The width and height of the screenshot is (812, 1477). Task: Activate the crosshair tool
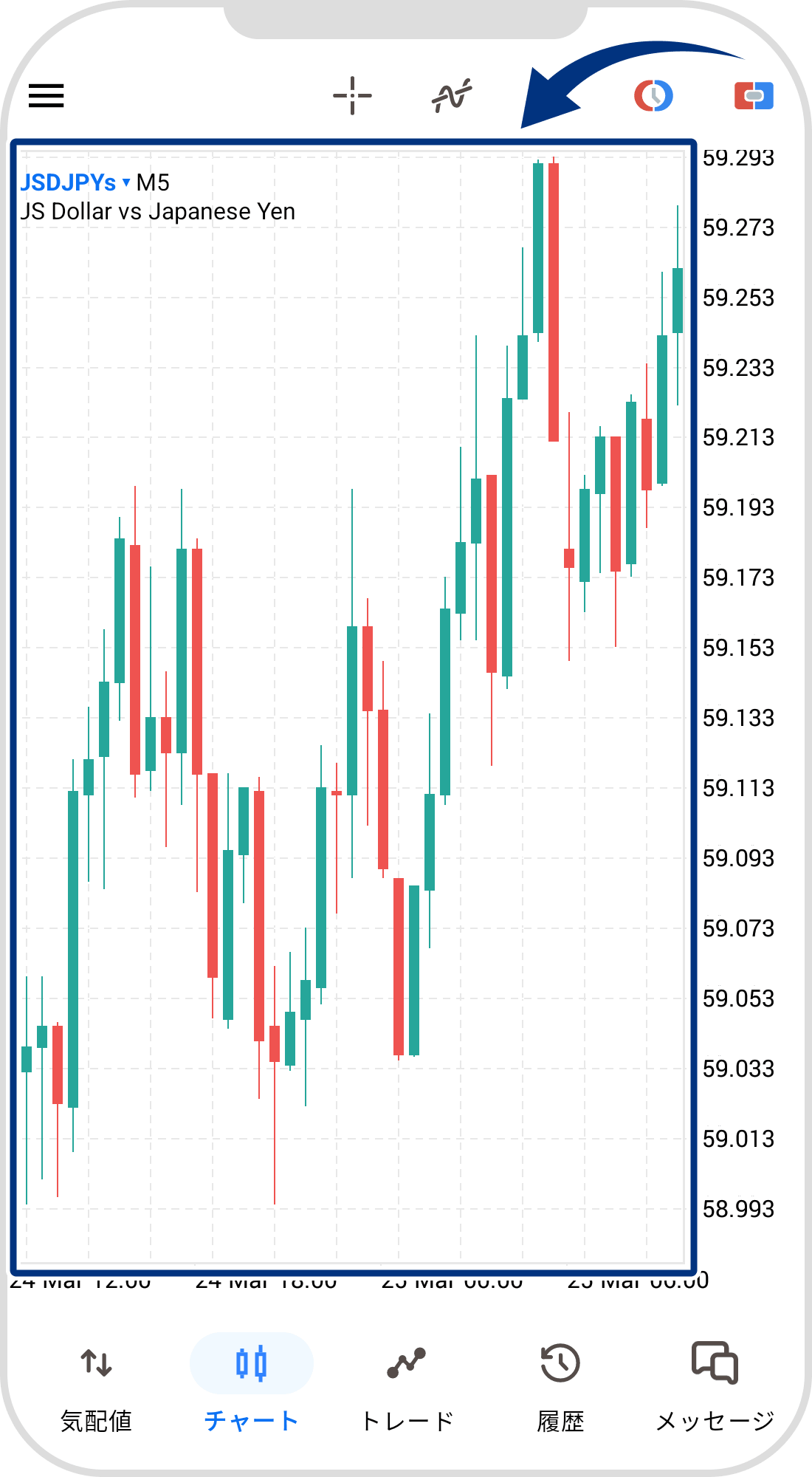click(352, 96)
